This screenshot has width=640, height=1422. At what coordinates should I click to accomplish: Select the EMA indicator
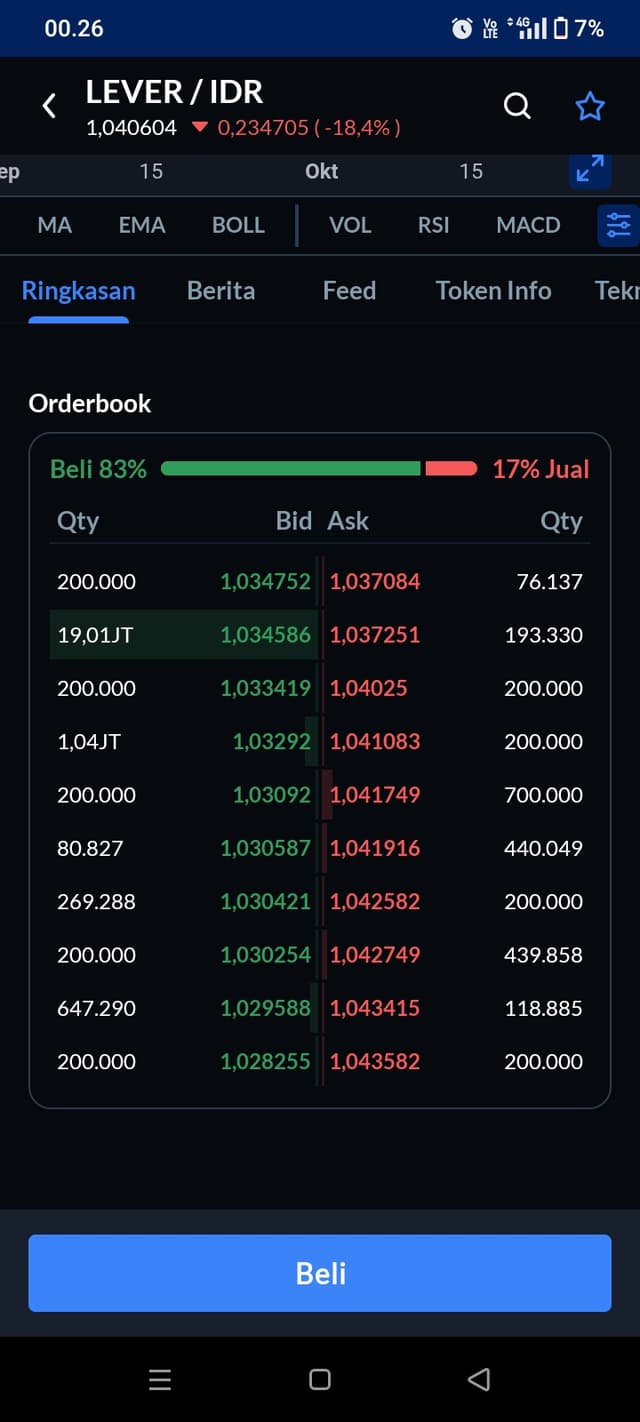tap(142, 225)
